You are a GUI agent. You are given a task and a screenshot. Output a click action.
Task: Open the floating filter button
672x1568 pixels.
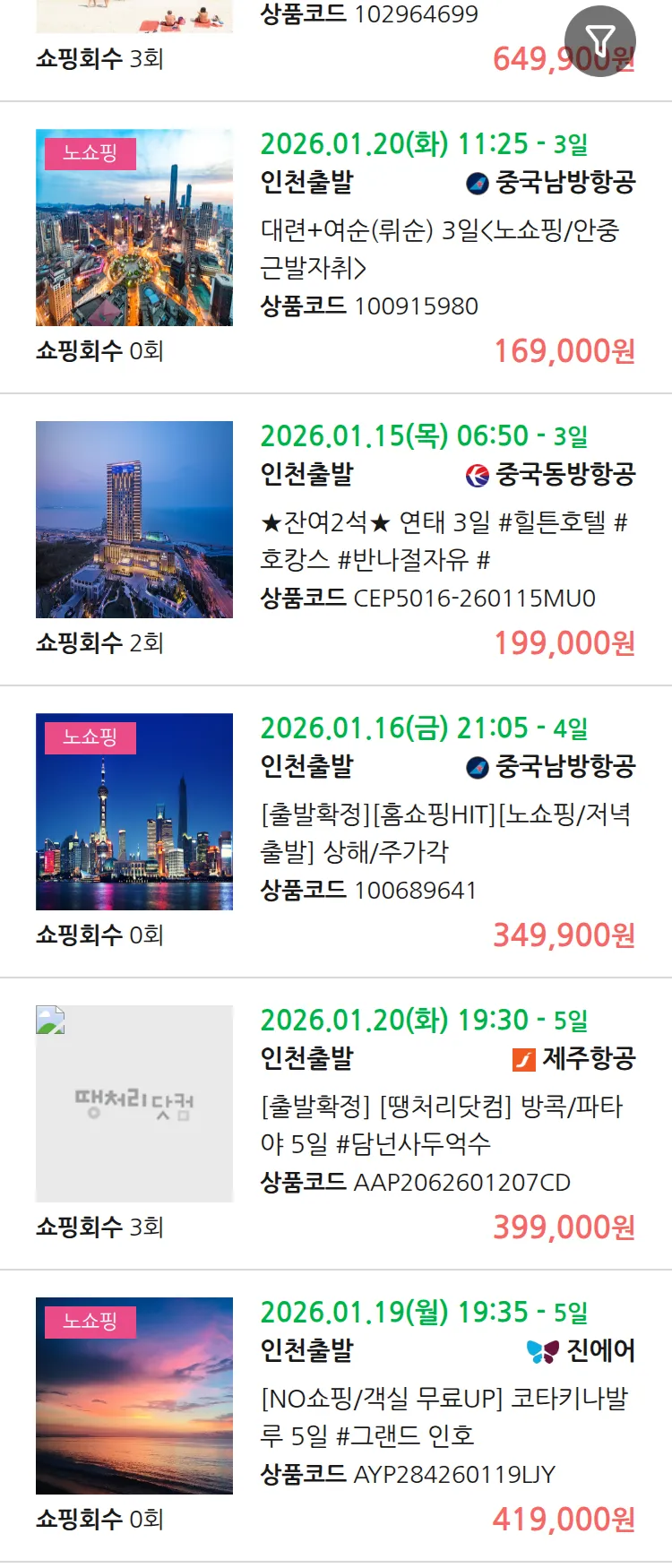599,40
